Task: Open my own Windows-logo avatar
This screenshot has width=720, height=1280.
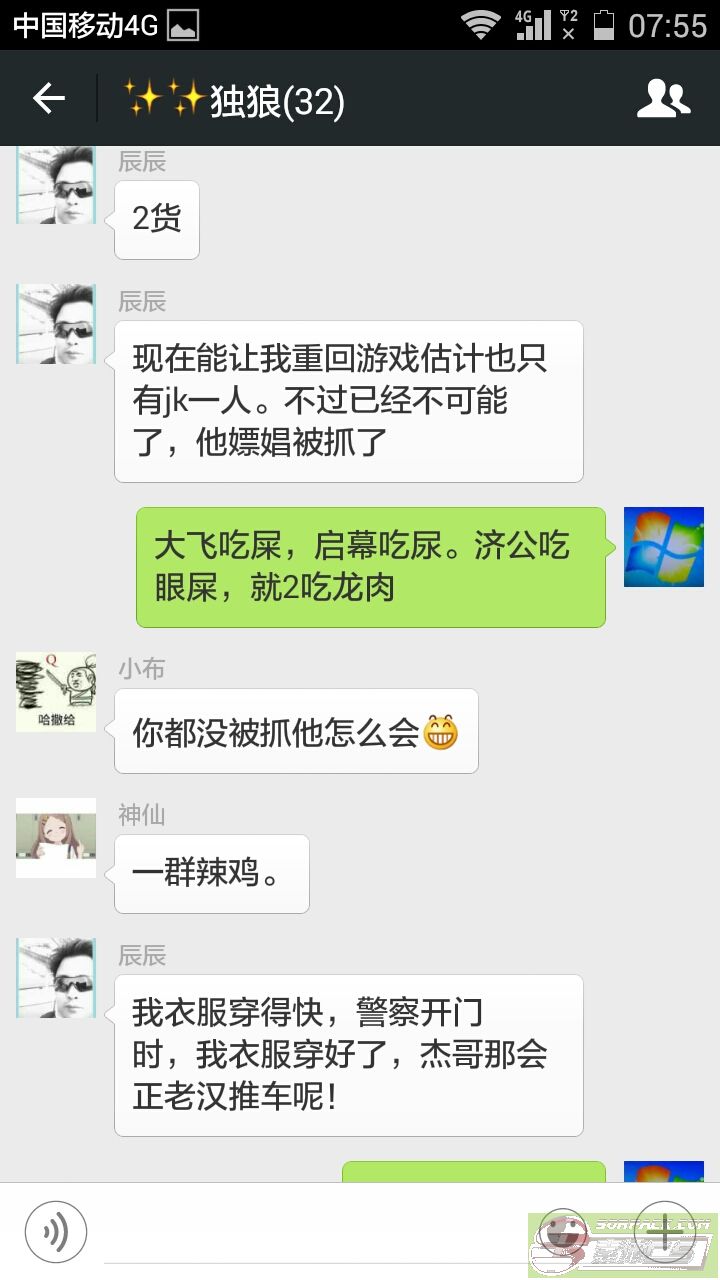Action: coord(664,547)
